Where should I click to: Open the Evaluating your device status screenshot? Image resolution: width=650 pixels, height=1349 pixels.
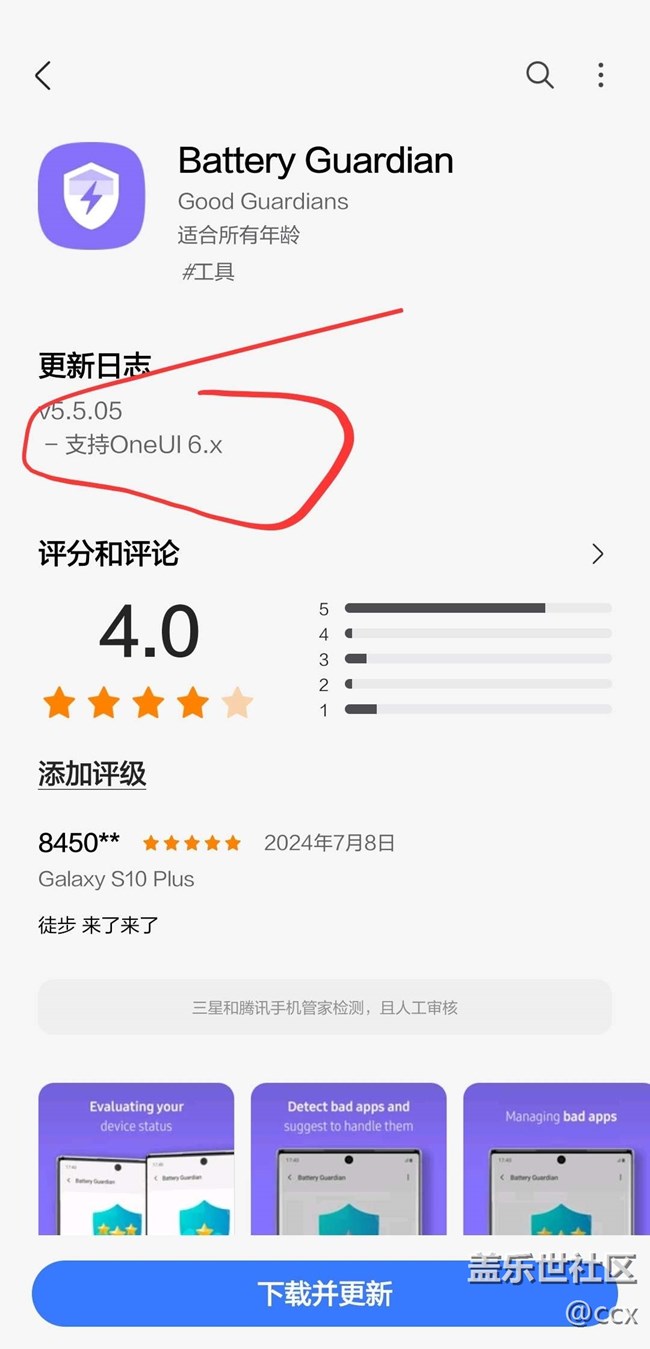[x=136, y=1160]
